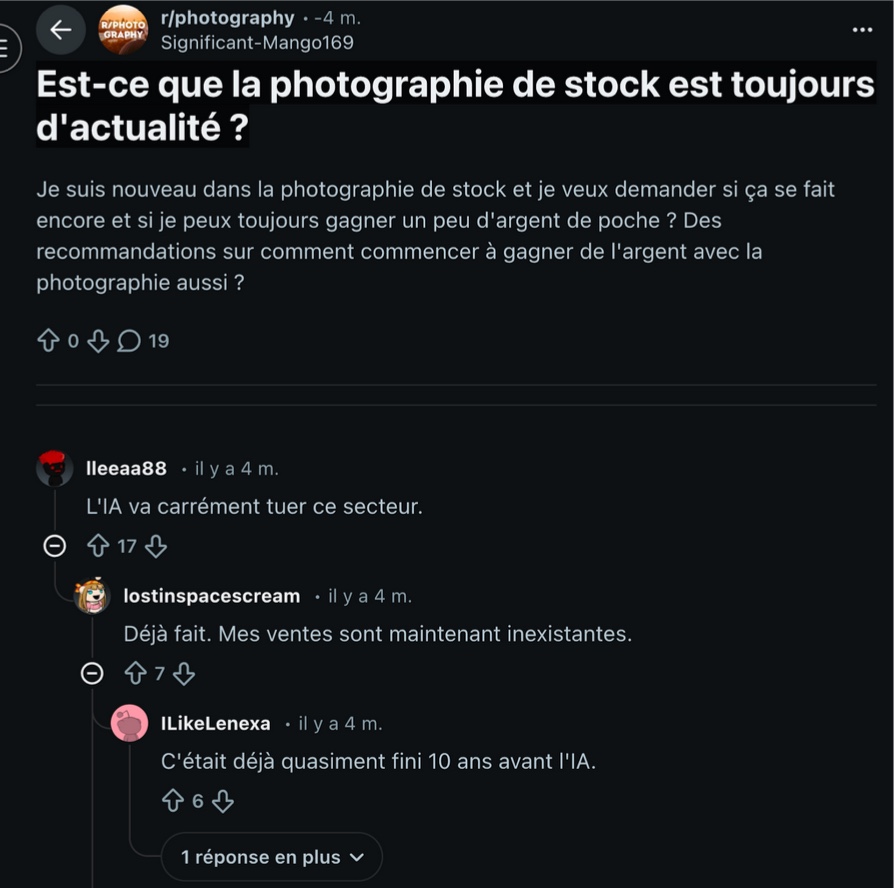This screenshot has width=894, height=888.
Task: Open the post's 19 comments
Action: (143, 342)
